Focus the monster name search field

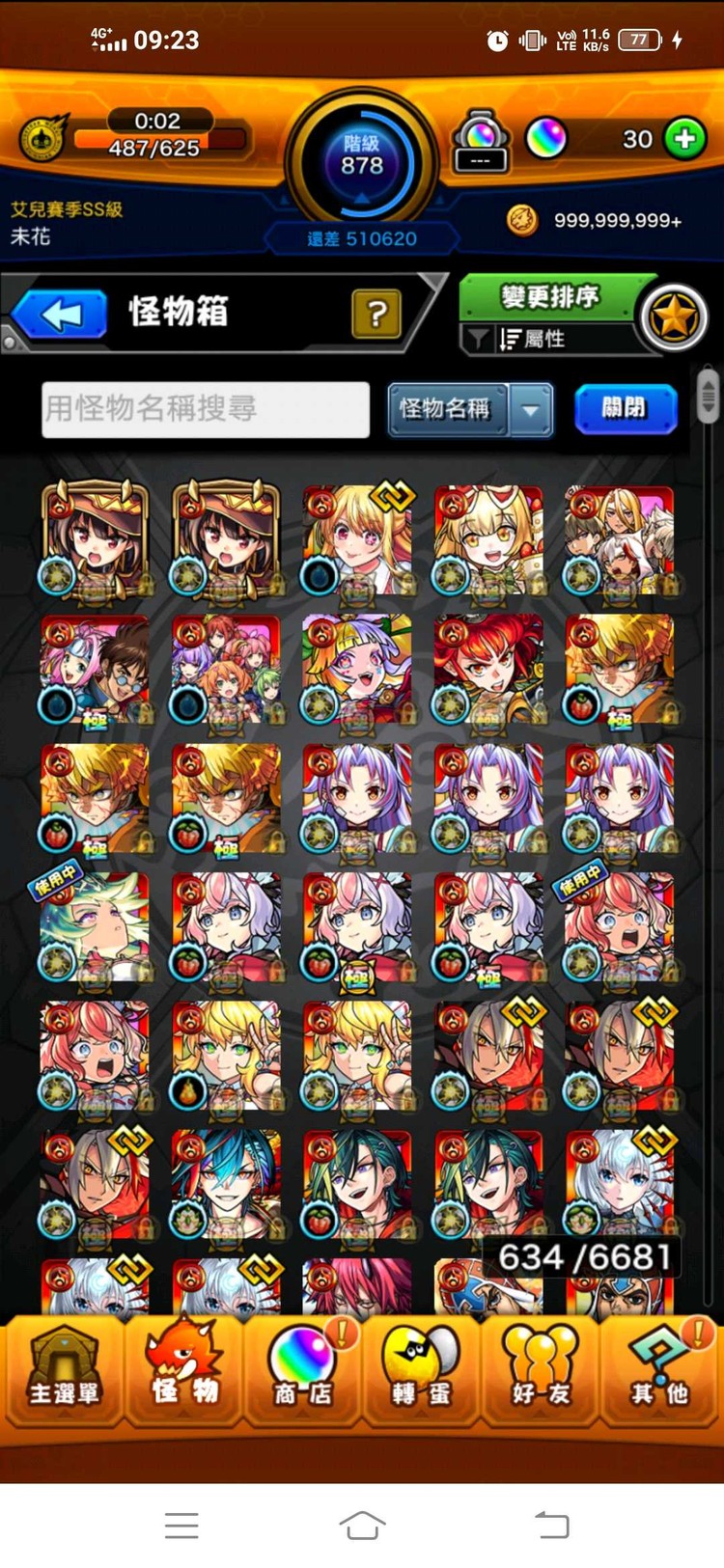pyautogui.click(x=205, y=409)
